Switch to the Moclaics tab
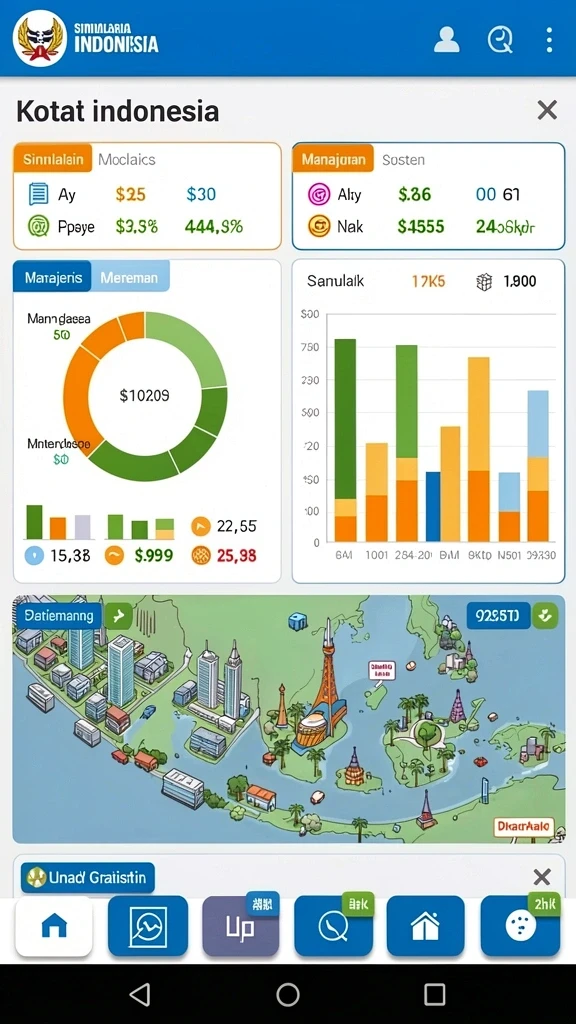The width and height of the screenshot is (576, 1024). (127, 159)
